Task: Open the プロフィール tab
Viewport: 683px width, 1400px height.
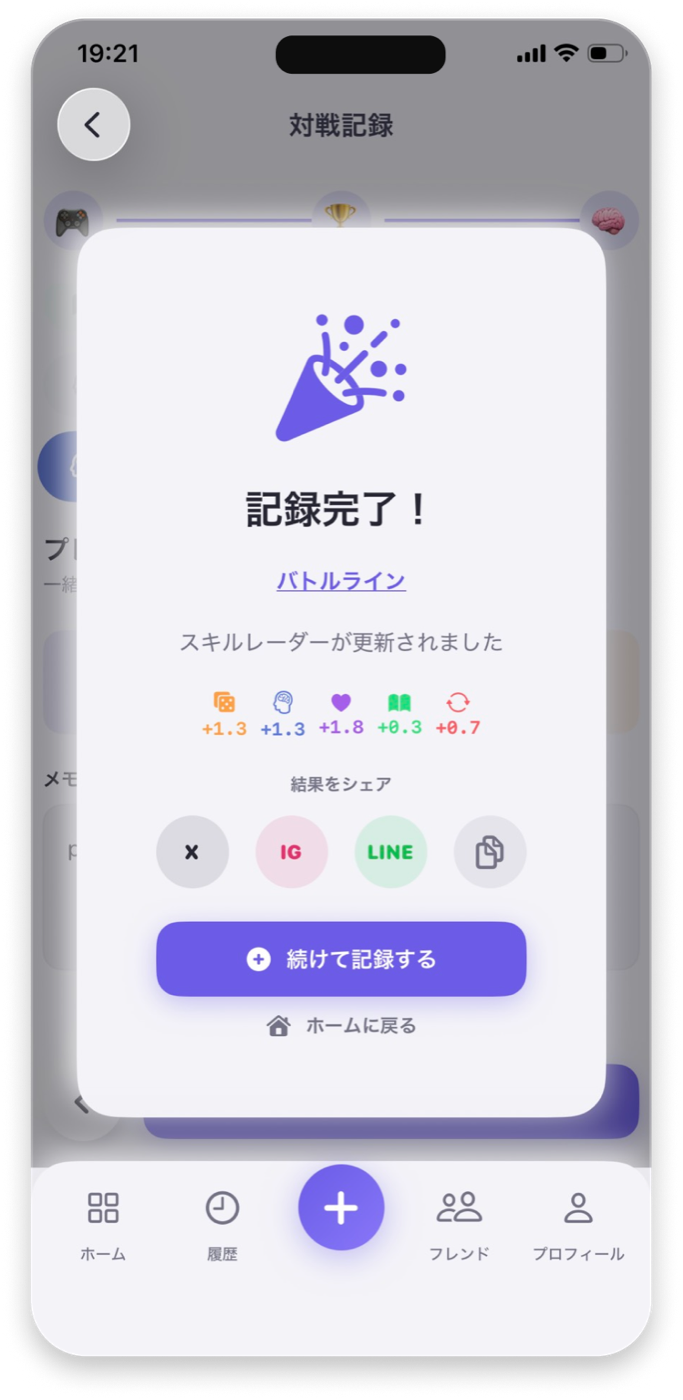Action: click(x=578, y=1225)
